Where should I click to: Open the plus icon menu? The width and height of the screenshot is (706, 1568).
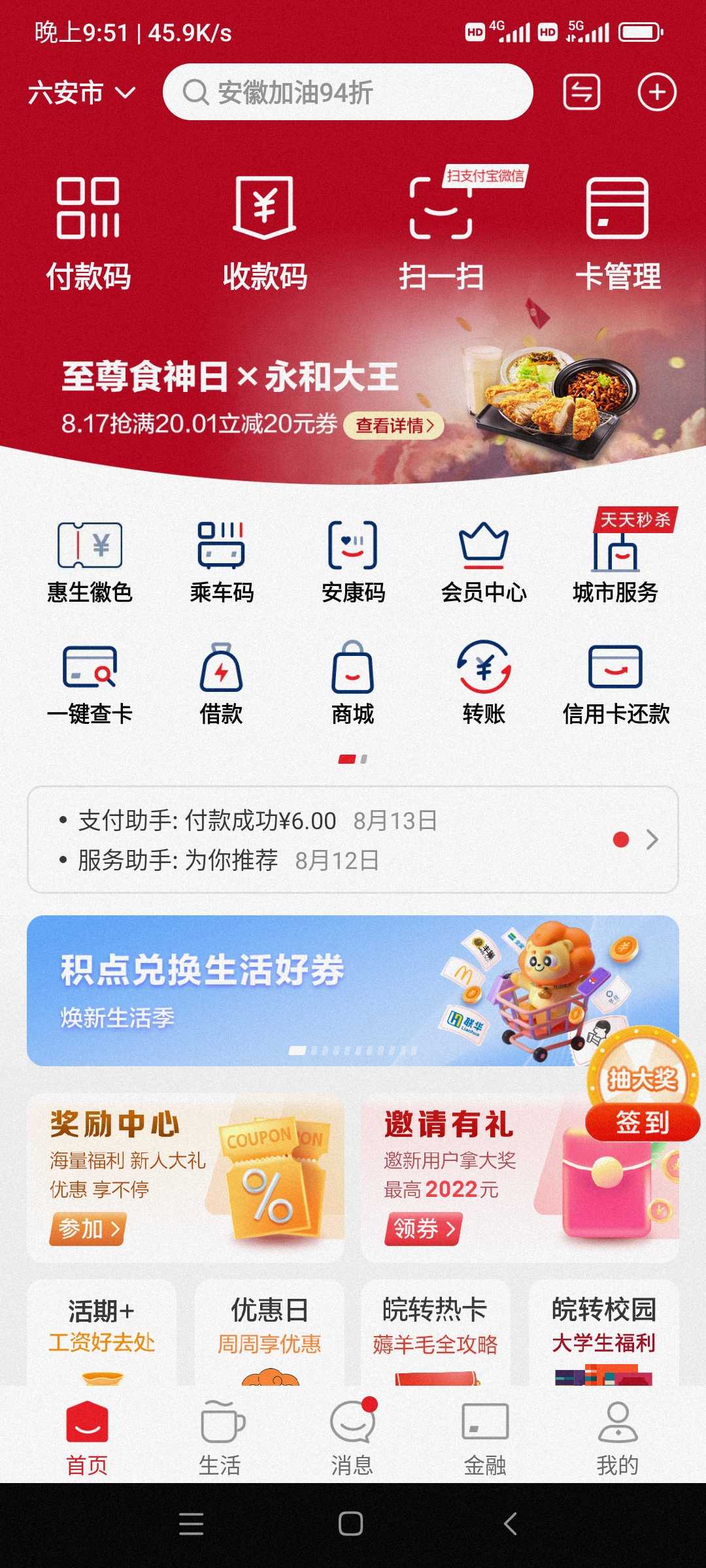[656, 92]
